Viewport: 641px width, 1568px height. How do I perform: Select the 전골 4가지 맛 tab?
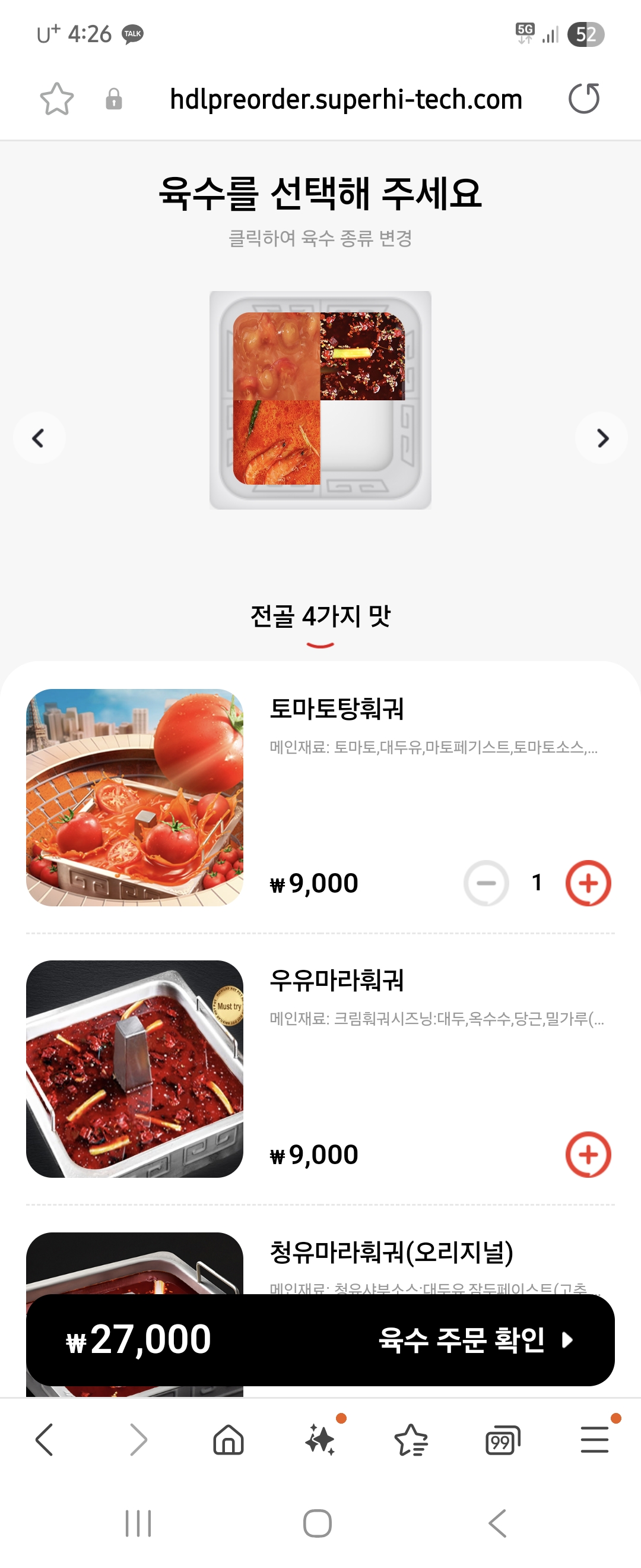click(x=320, y=615)
